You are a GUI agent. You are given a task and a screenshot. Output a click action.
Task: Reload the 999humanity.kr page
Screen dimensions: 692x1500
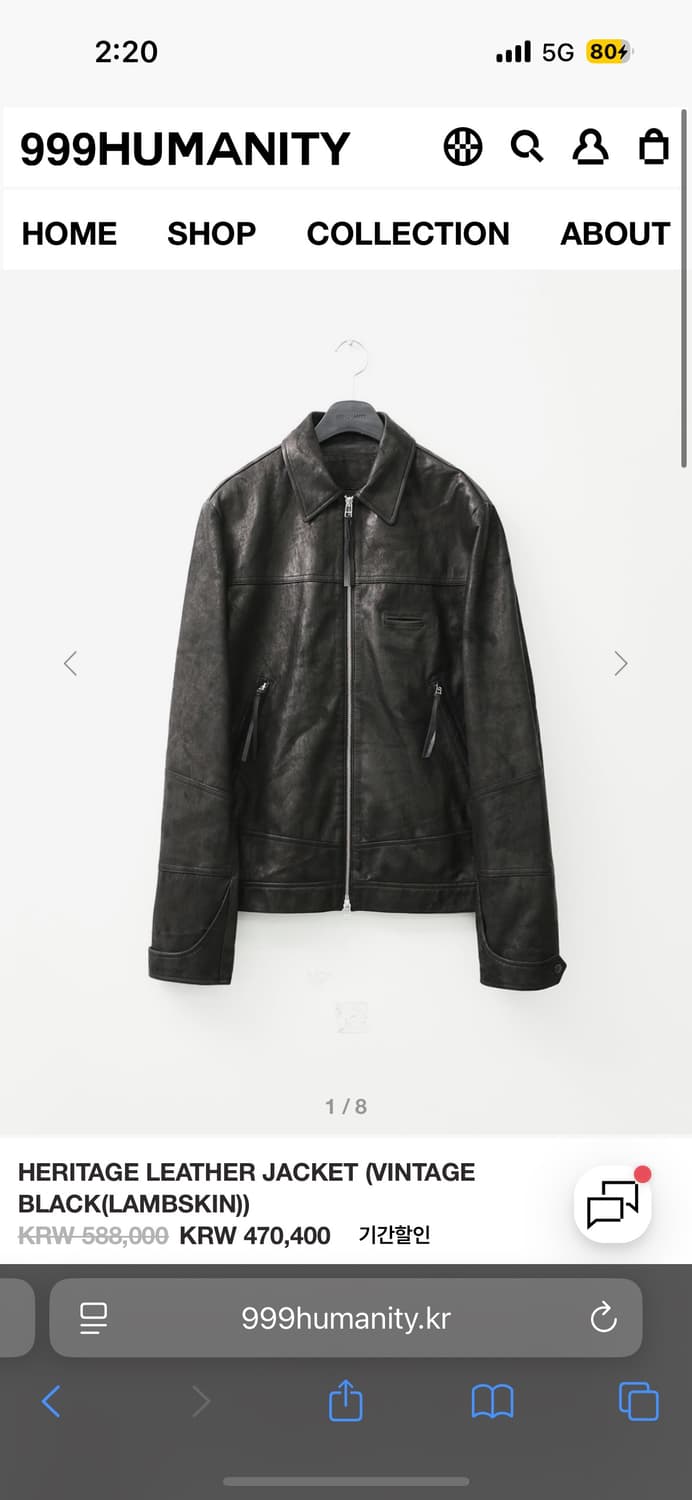(x=603, y=1318)
